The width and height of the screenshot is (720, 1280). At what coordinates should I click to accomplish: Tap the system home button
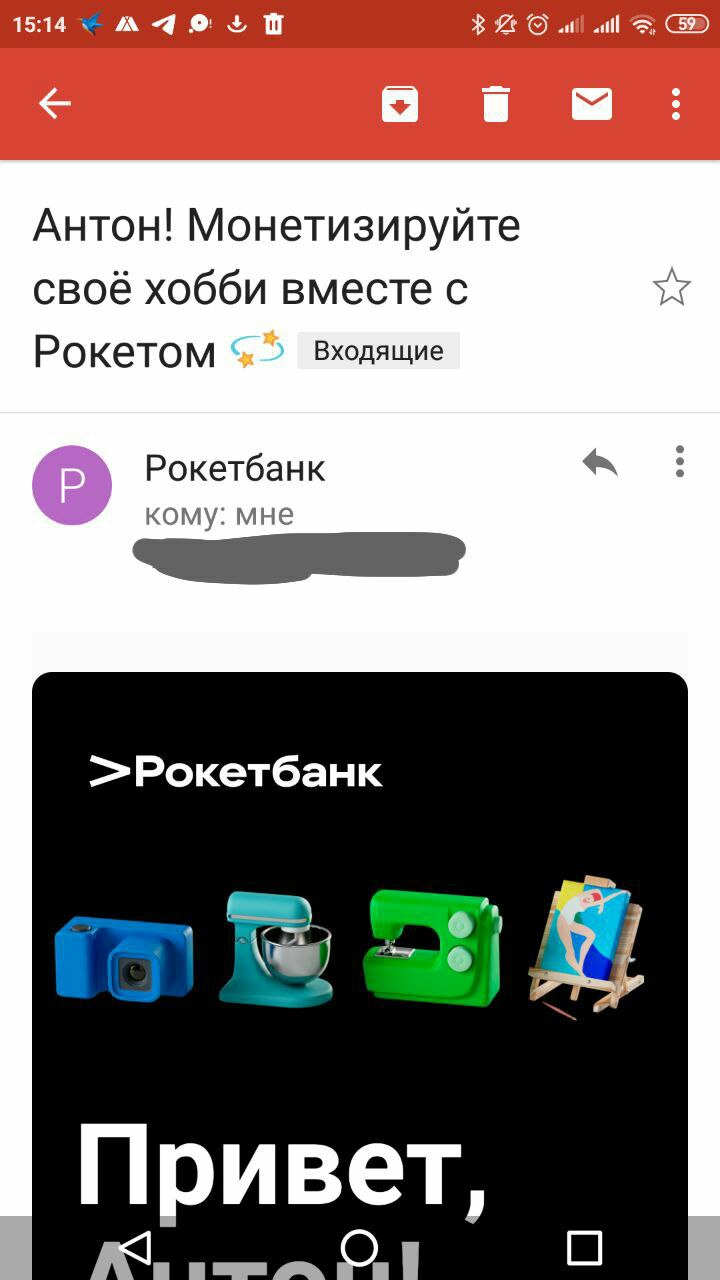point(360,1247)
